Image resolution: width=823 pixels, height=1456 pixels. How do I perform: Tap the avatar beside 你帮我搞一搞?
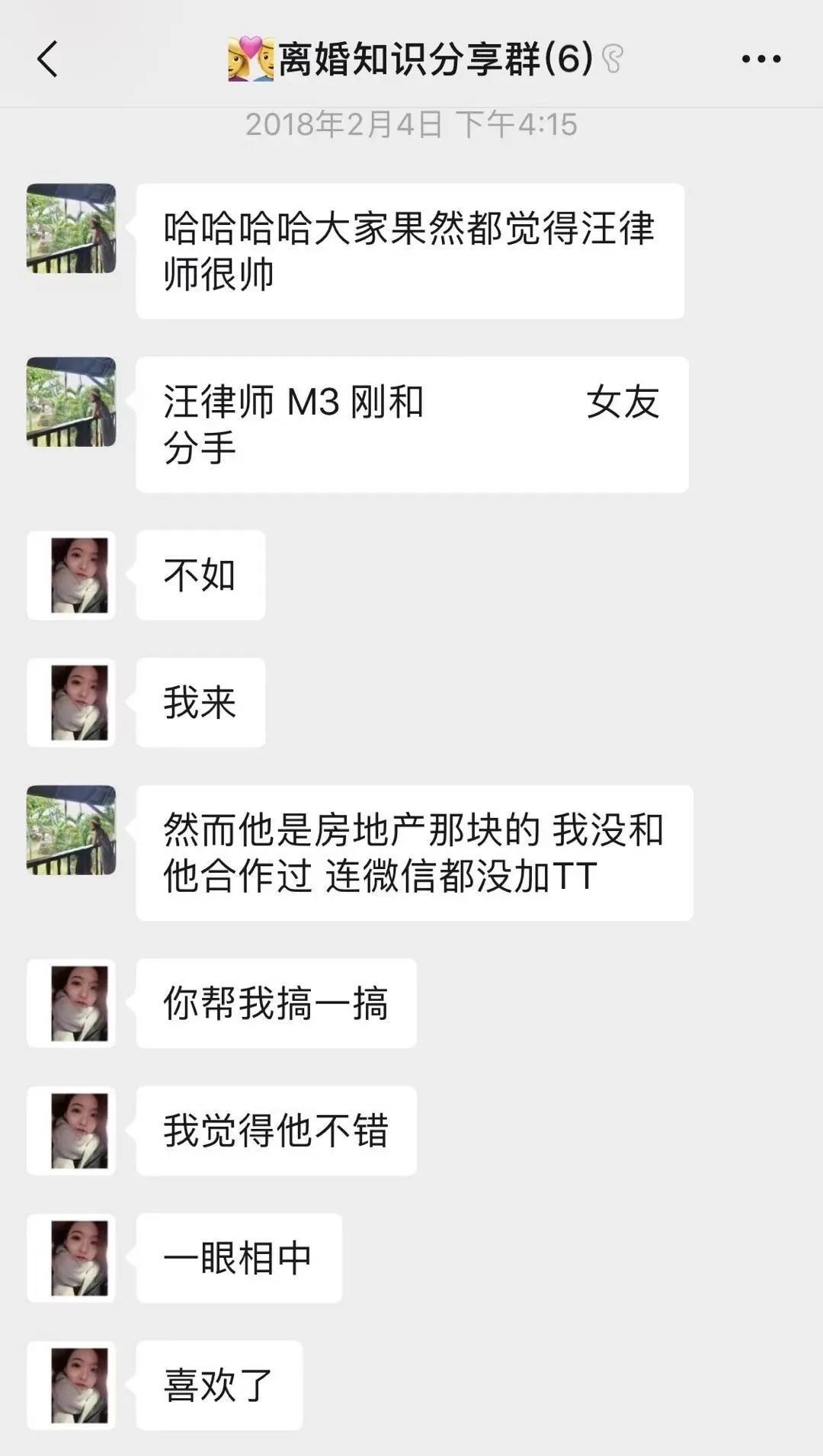(71, 1003)
